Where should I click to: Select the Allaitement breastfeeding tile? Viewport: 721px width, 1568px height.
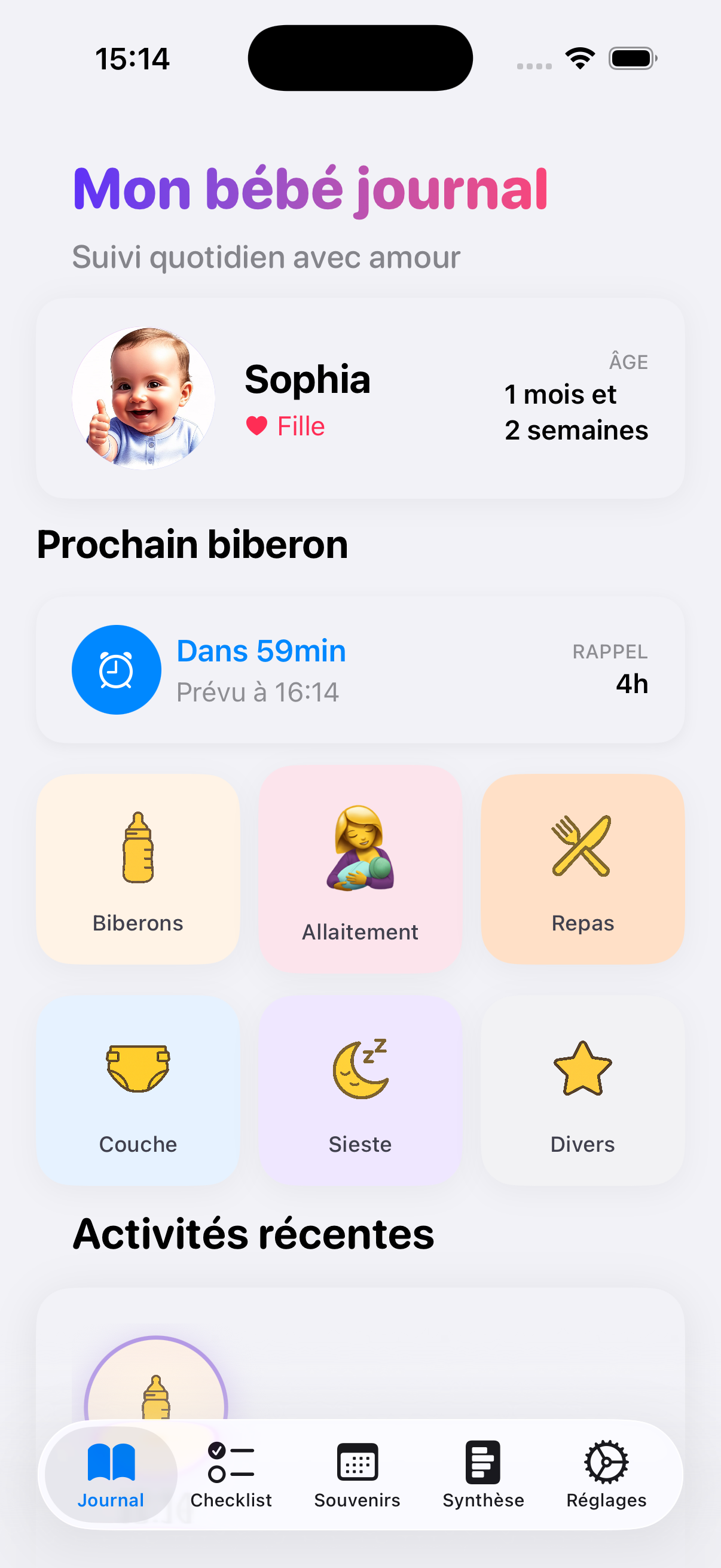click(x=360, y=868)
